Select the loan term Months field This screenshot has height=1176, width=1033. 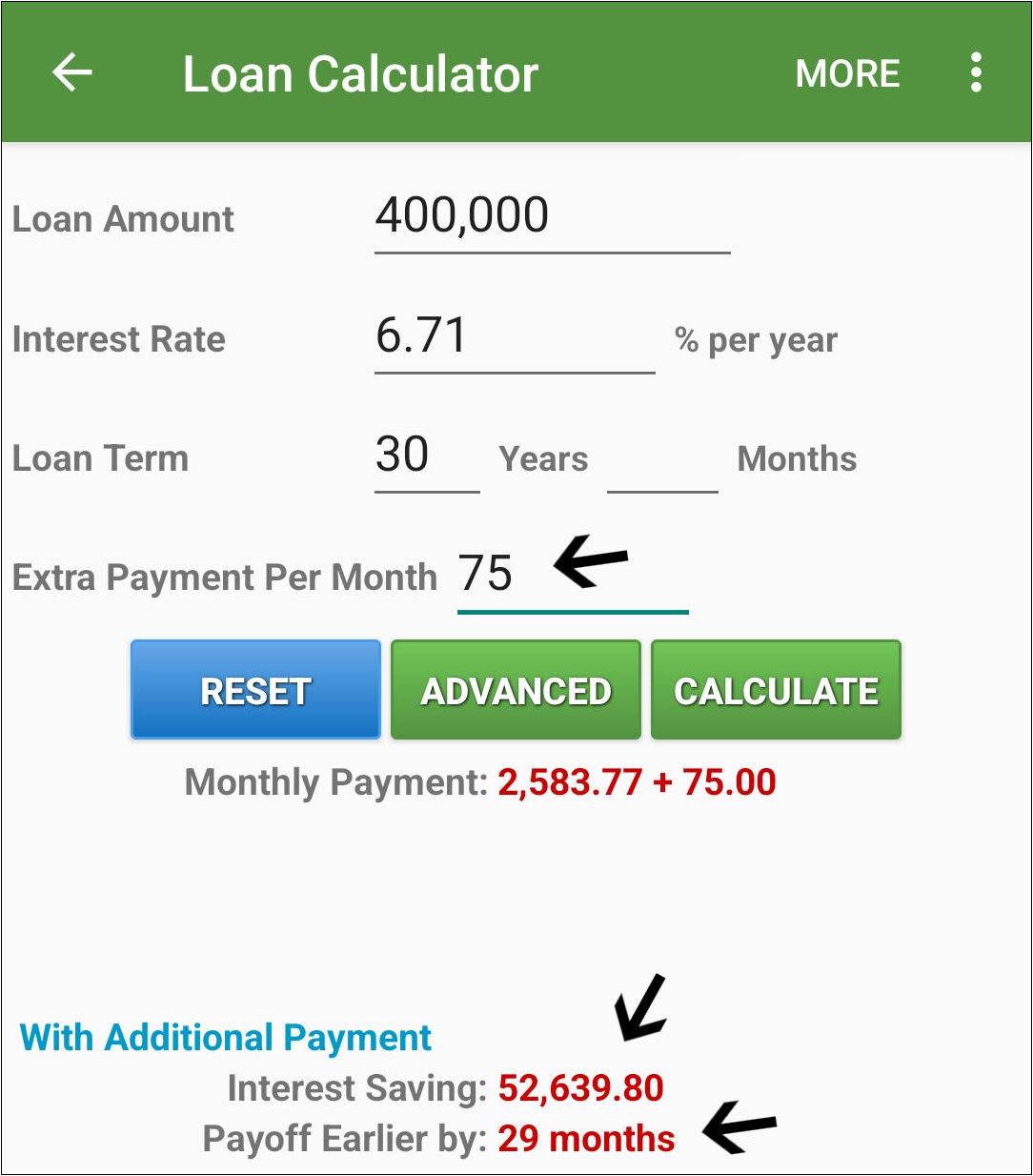coord(662,457)
